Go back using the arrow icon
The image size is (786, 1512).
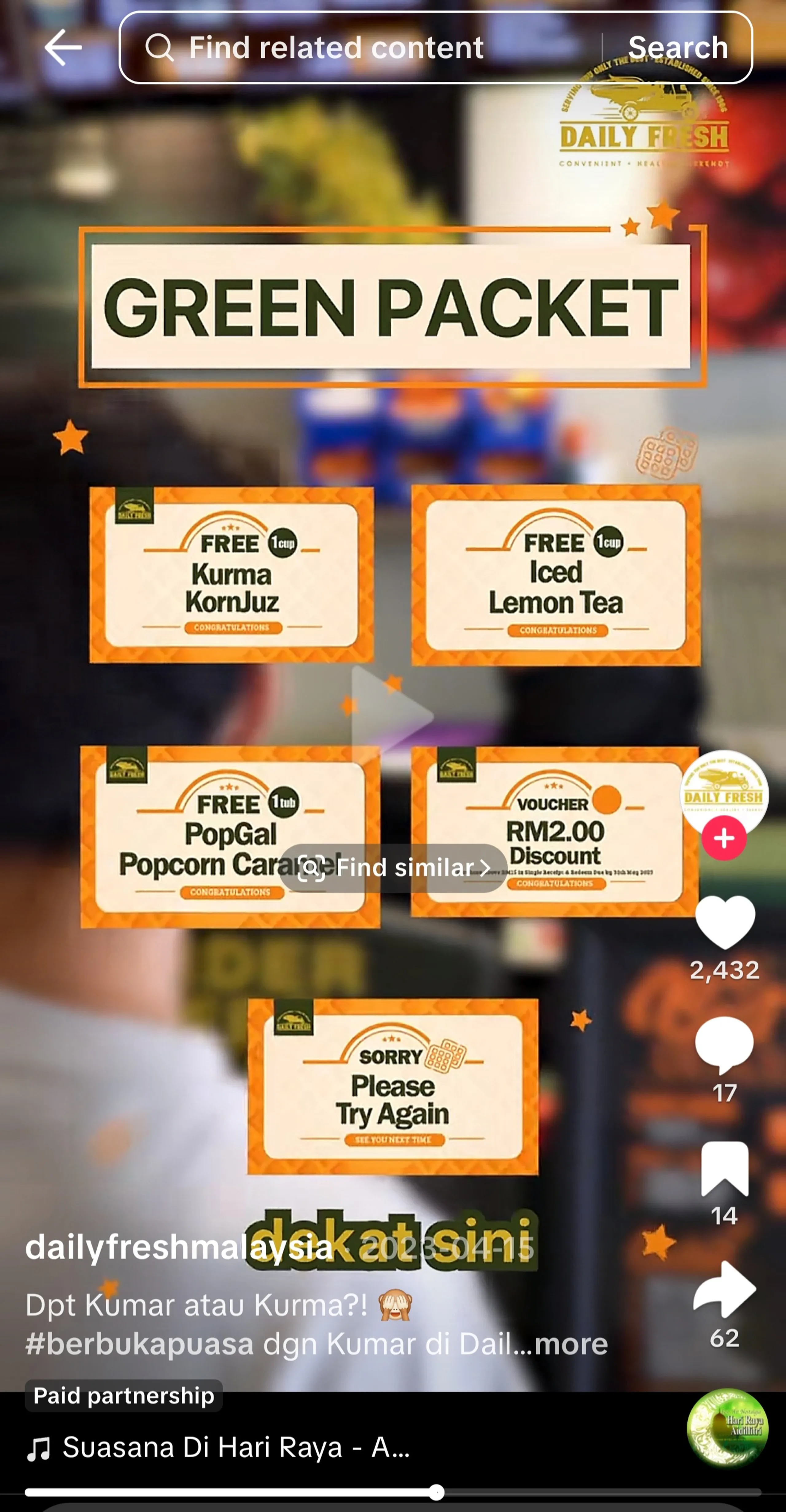click(x=63, y=48)
